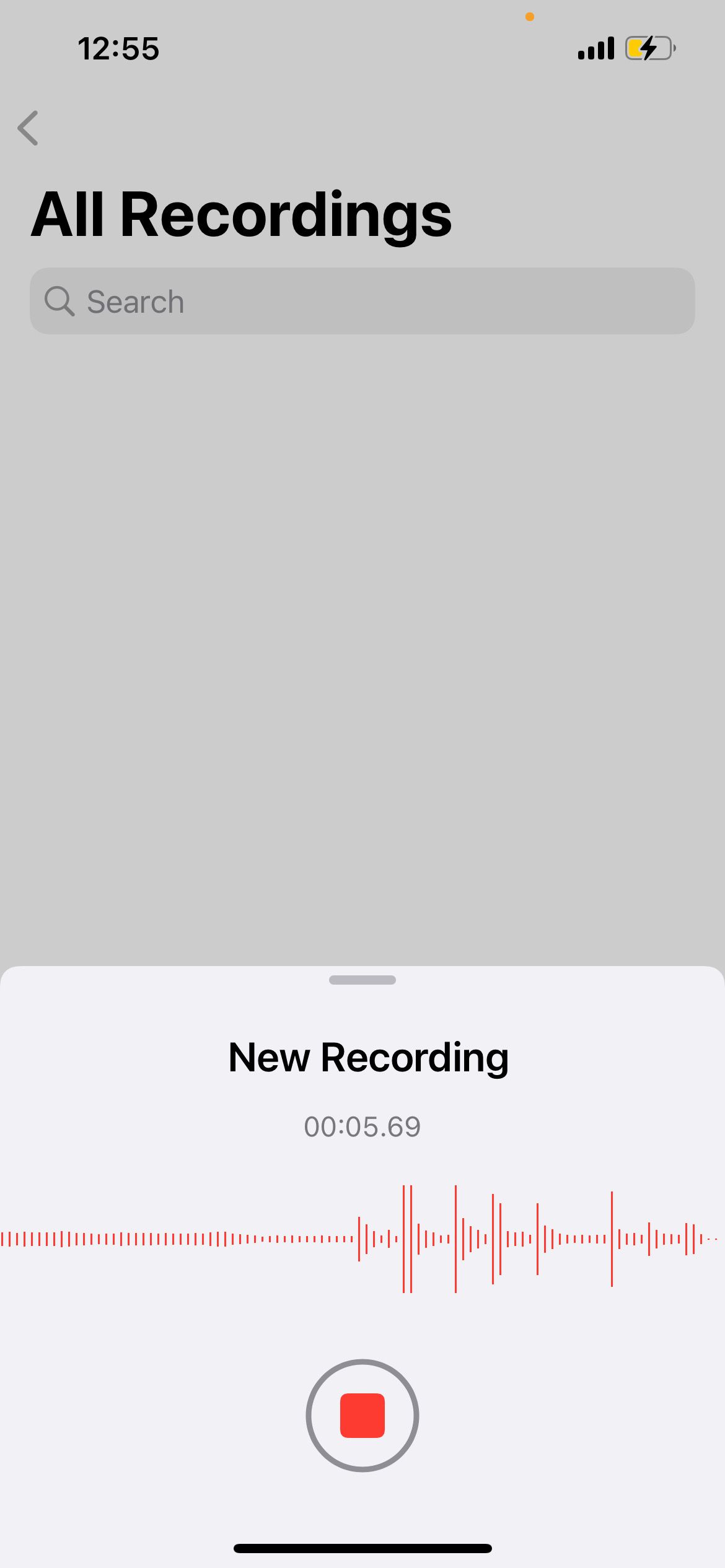725x1568 pixels.
Task: Open the back navigation to folders
Action: click(27, 128)
